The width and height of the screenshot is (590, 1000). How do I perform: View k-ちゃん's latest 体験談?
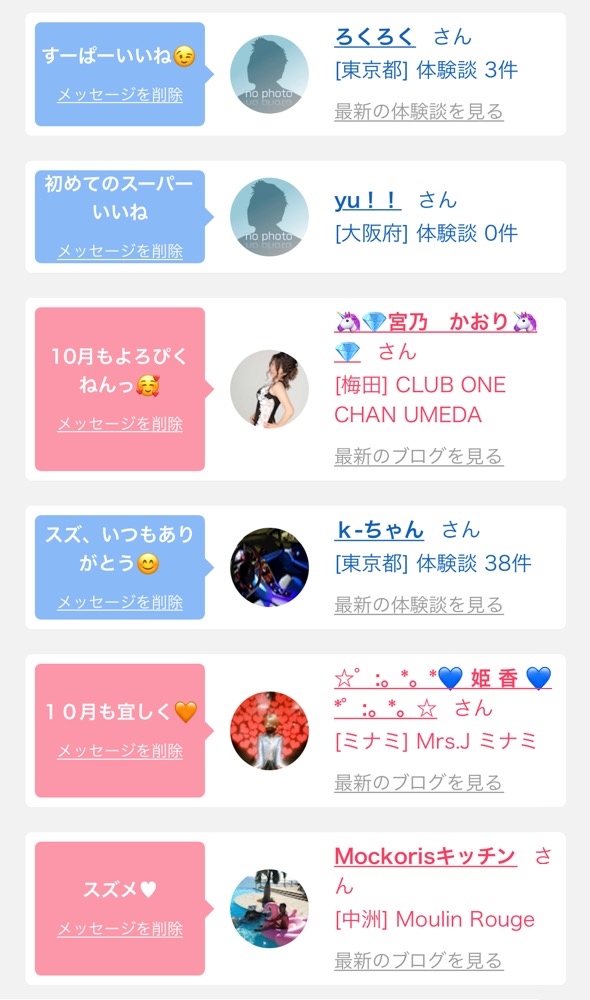(x=419, y=605)
